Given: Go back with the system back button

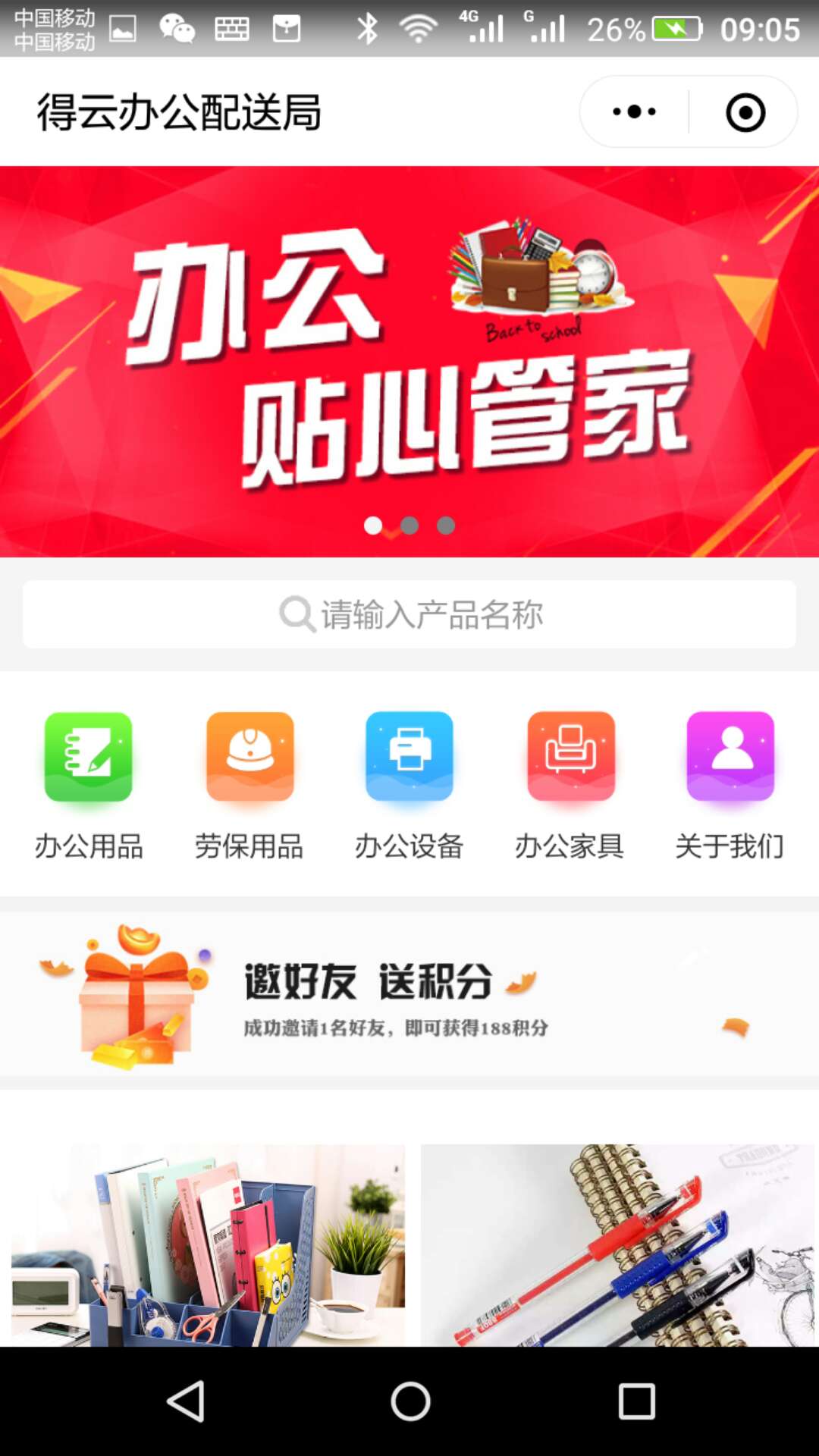Looking at the screenshot, I should tap(186, 1401).
